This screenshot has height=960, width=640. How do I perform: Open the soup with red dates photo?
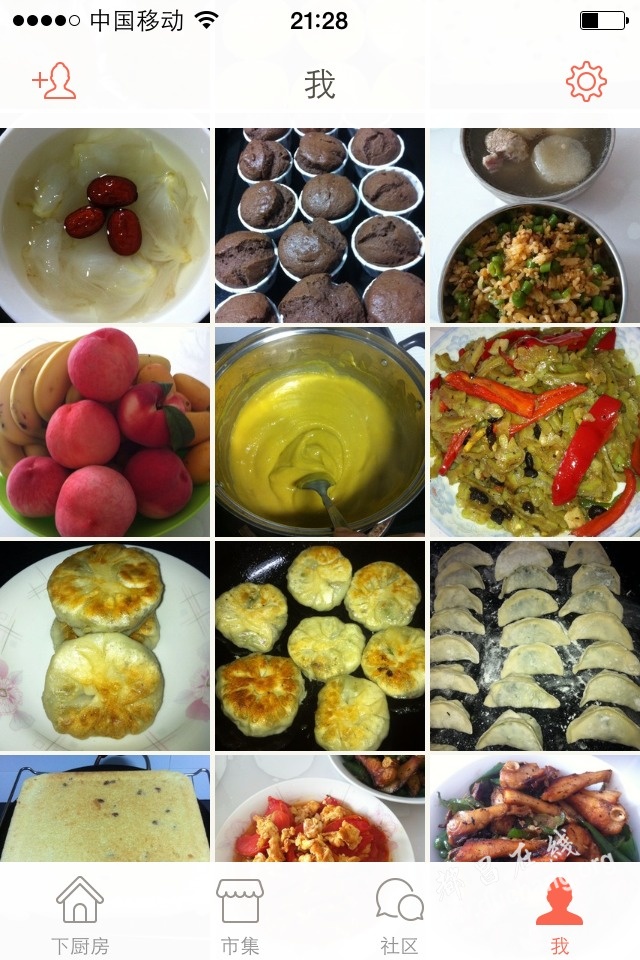(105, 225)
